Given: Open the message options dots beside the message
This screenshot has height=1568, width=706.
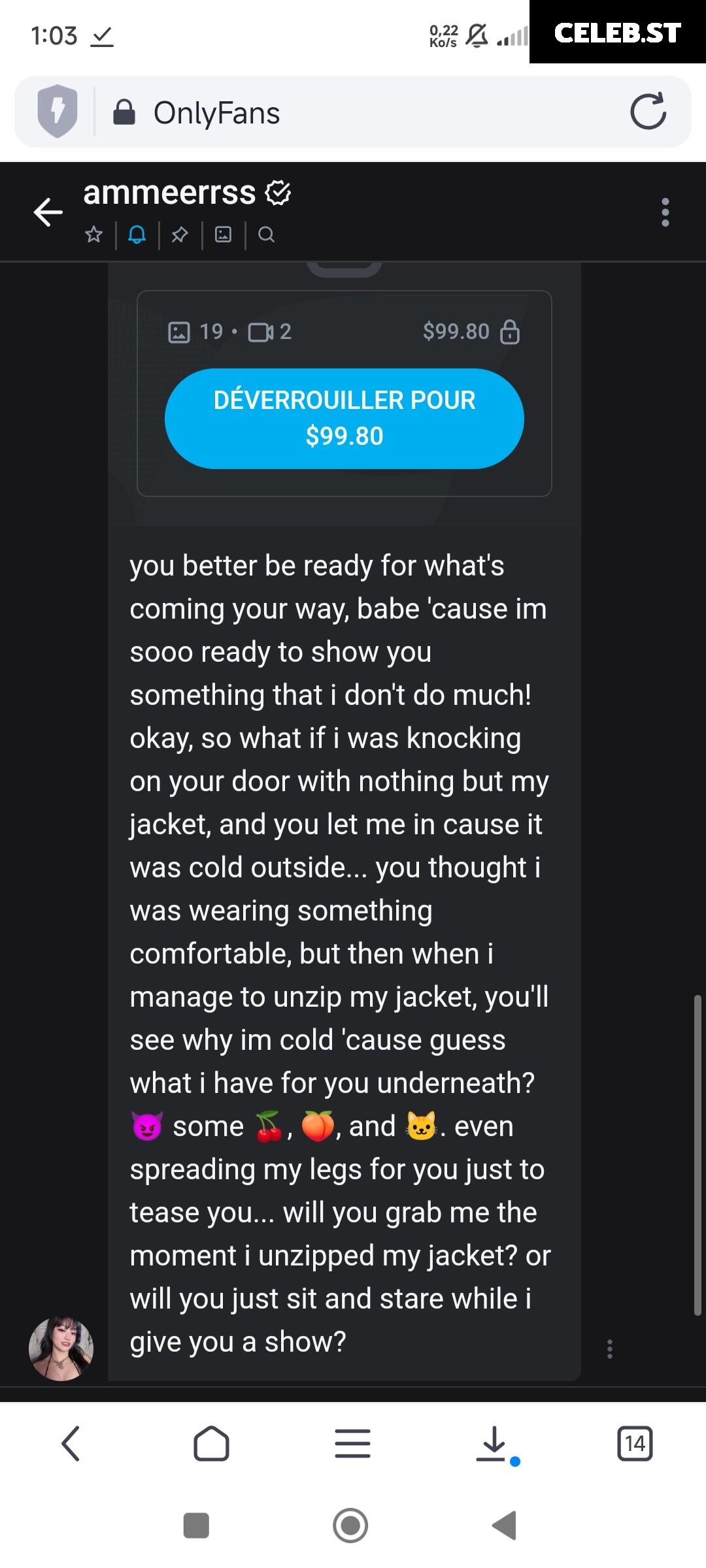Looking at the screenshot, I should tap(610, 1349).
